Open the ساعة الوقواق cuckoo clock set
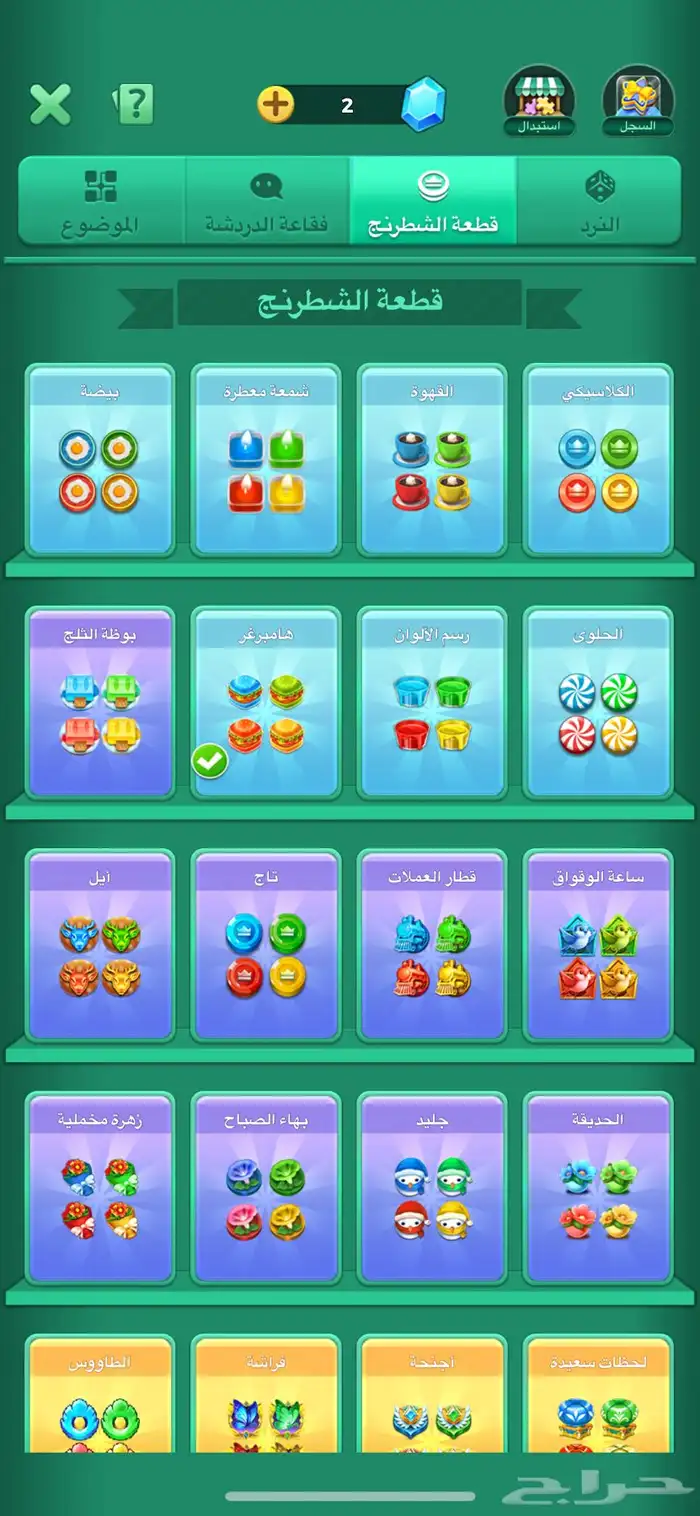The width and height of the screenshot is (700, 1516). [x=598, y=946]
